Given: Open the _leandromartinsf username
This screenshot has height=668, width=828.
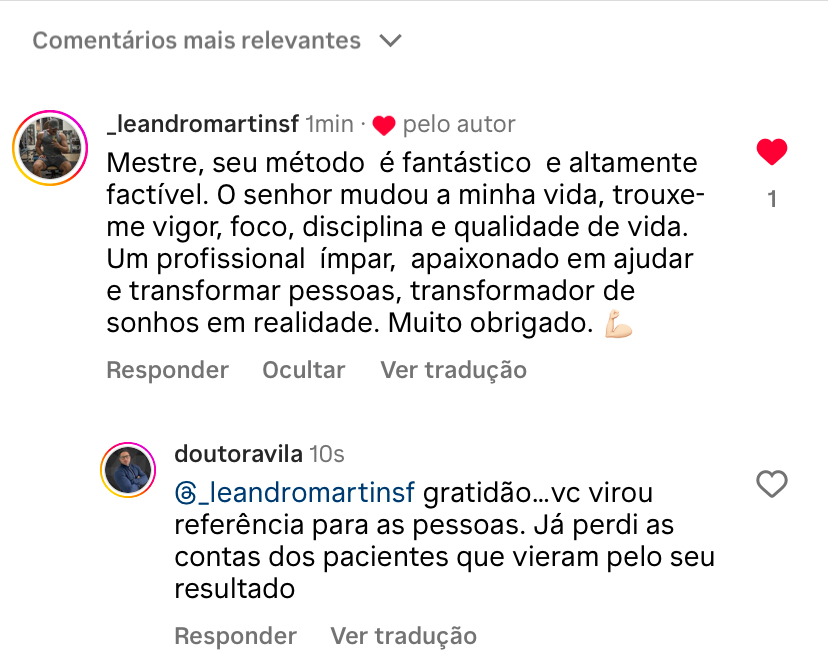Looking at the screenshot, I should 203,124.
